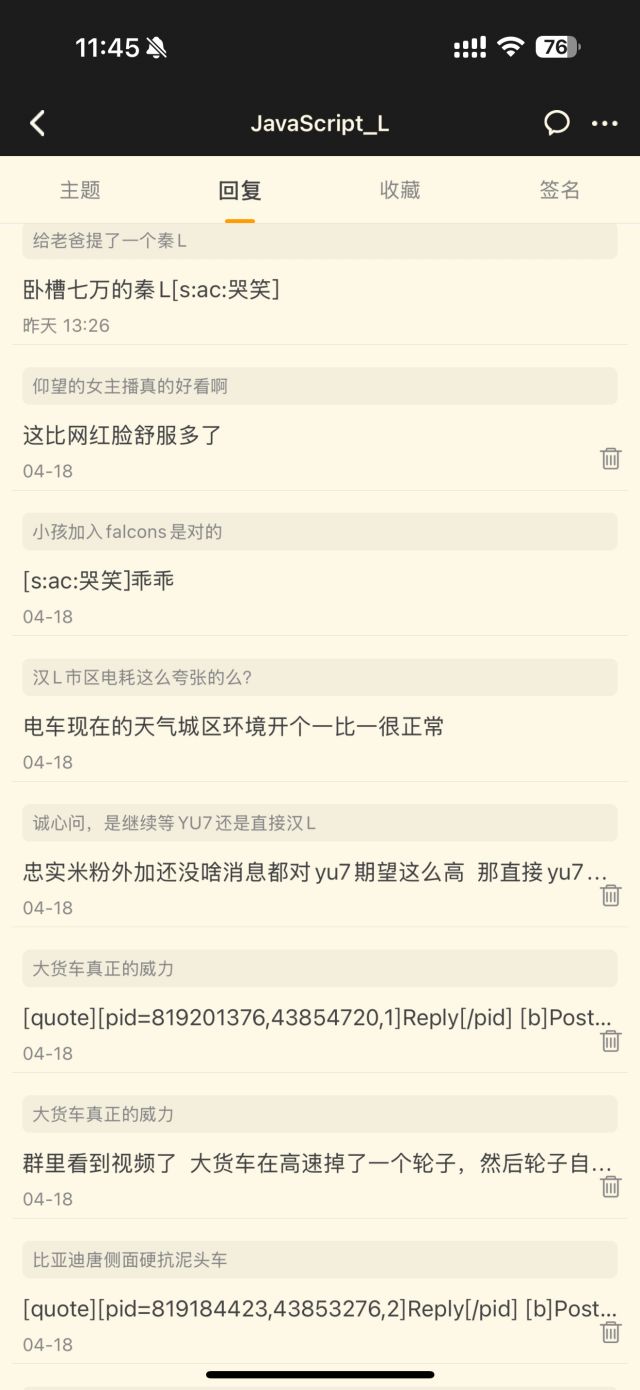Select the 回复 tab
Image resolution: width=640 pixels, height=1390 pixels.
pos(240,190)
